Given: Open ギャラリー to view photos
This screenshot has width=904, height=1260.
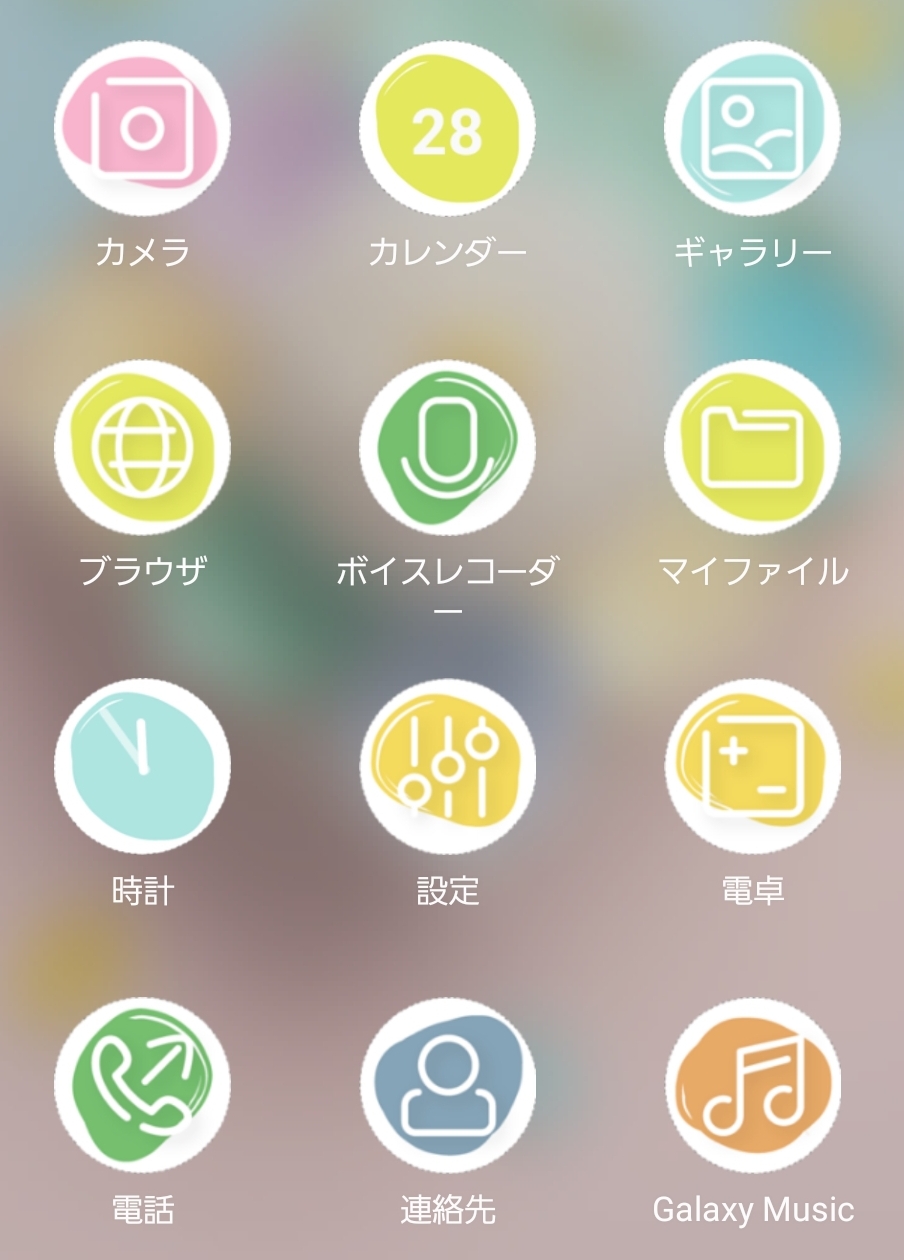Looking at the screenshot, I should pos(752,128).
